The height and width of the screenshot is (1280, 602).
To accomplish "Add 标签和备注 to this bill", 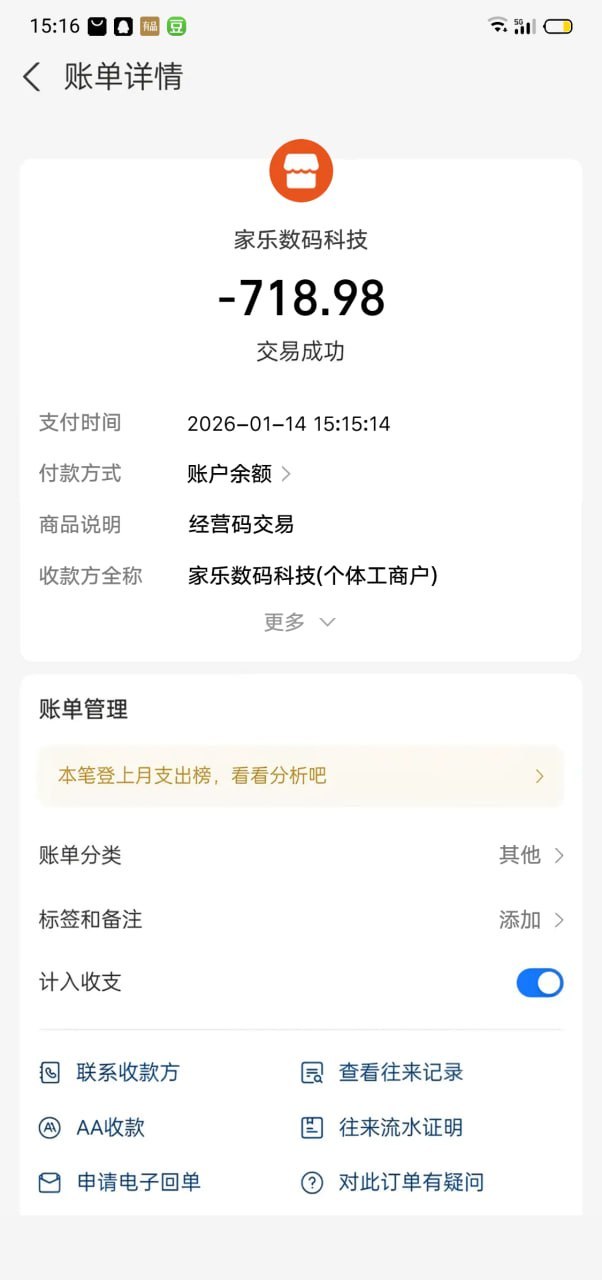I will tap(531, 919).
